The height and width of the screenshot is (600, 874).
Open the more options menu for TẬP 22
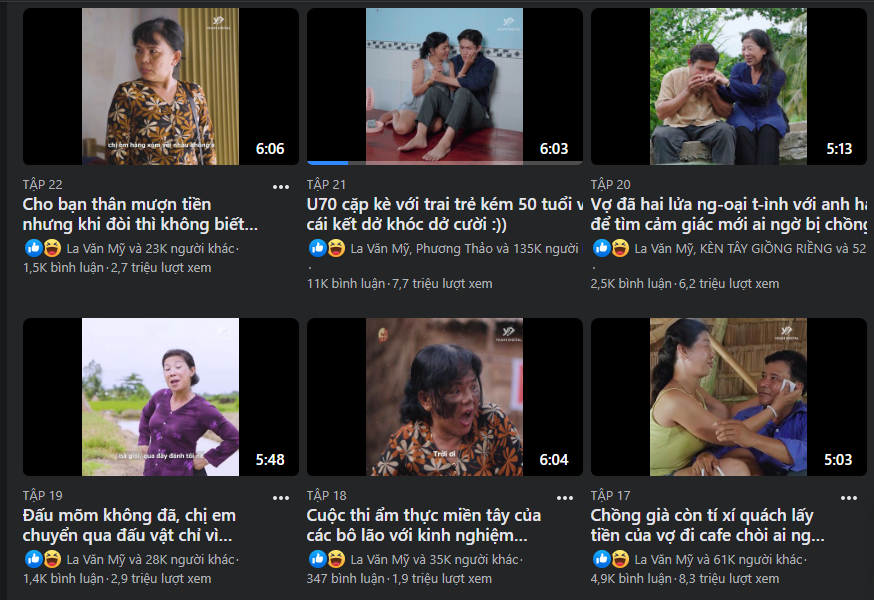[281, 186]
